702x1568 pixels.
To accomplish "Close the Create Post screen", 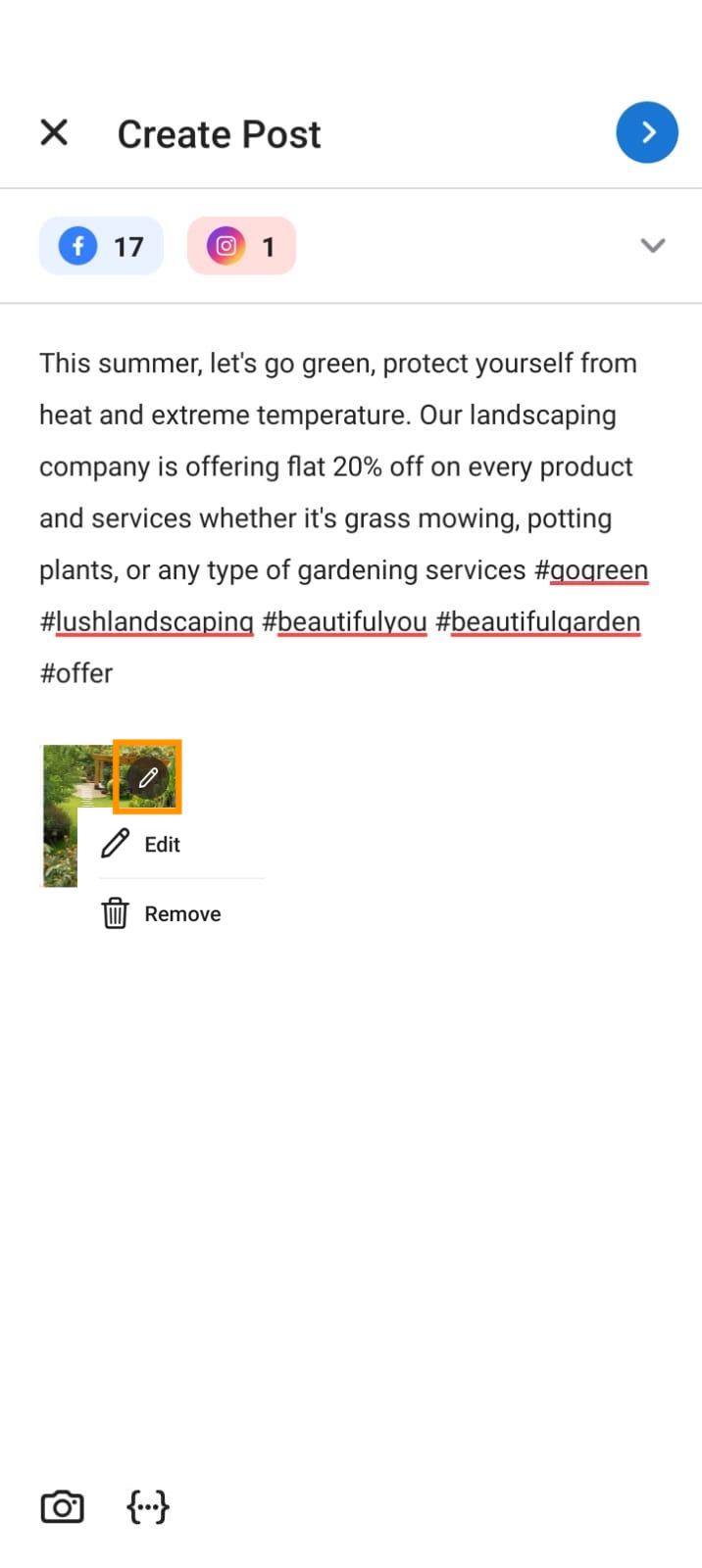I will pos(54,132).
